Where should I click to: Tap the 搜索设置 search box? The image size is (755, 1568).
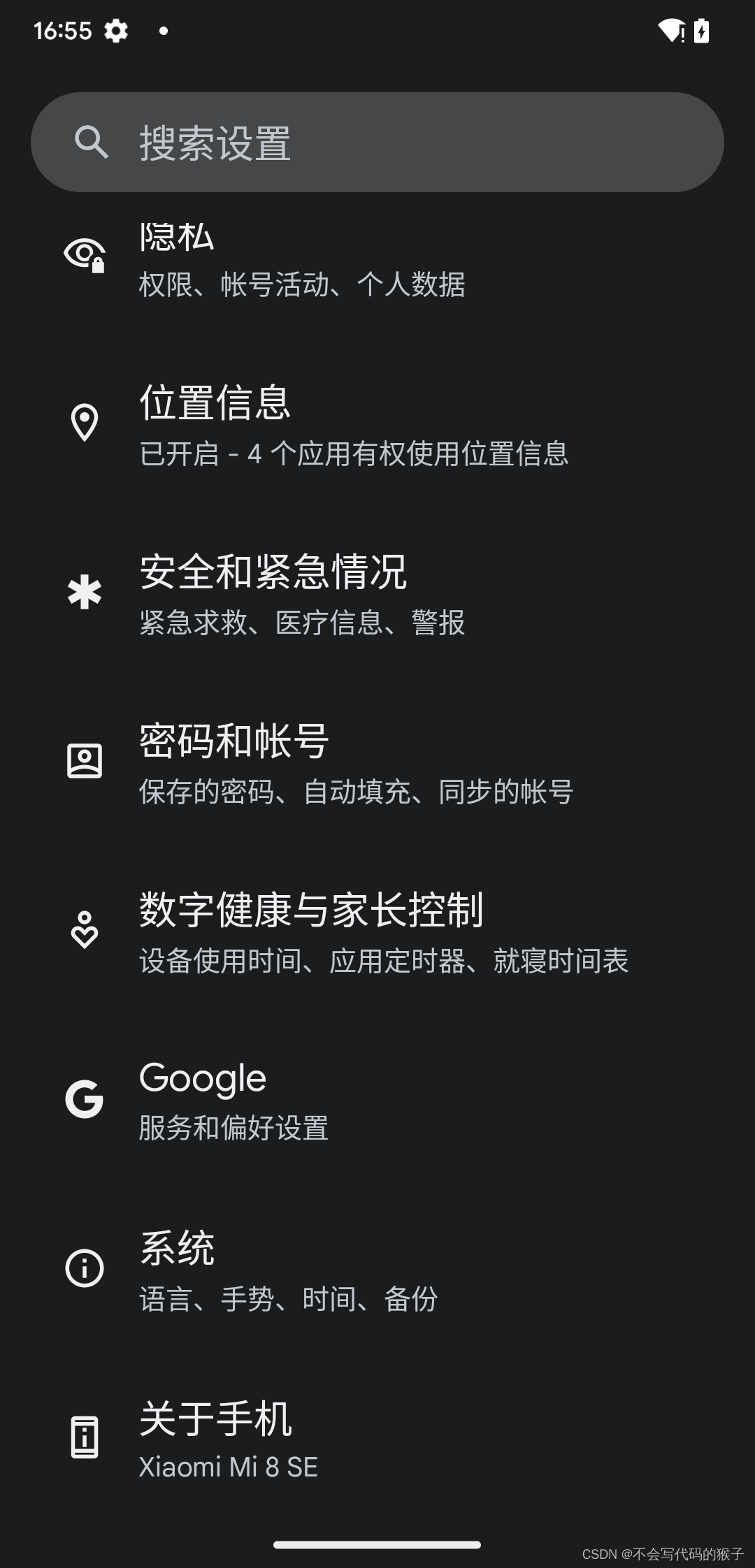pos(377,143)
